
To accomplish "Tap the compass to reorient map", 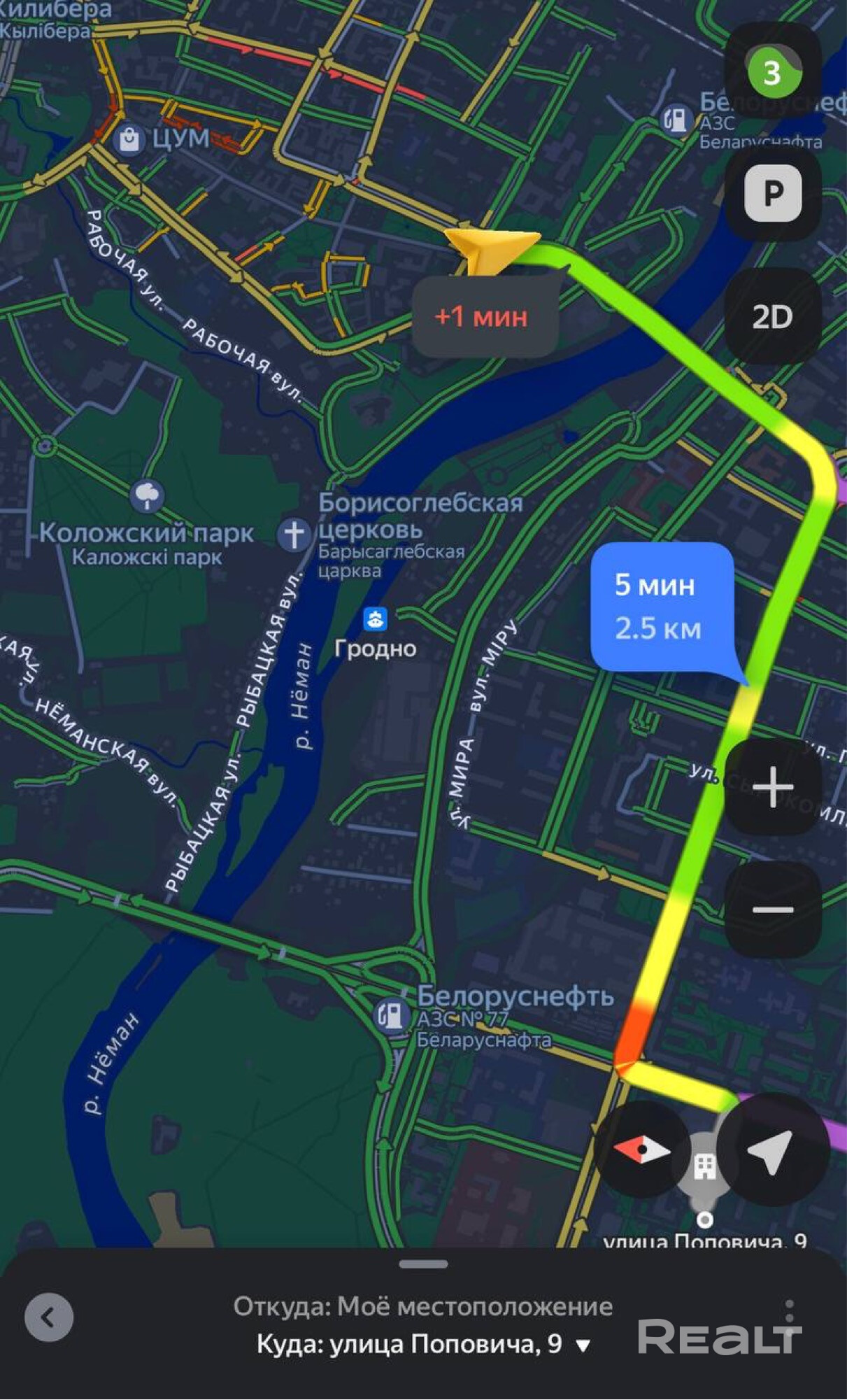I will pyautogui.click(x=642, y=1150).
